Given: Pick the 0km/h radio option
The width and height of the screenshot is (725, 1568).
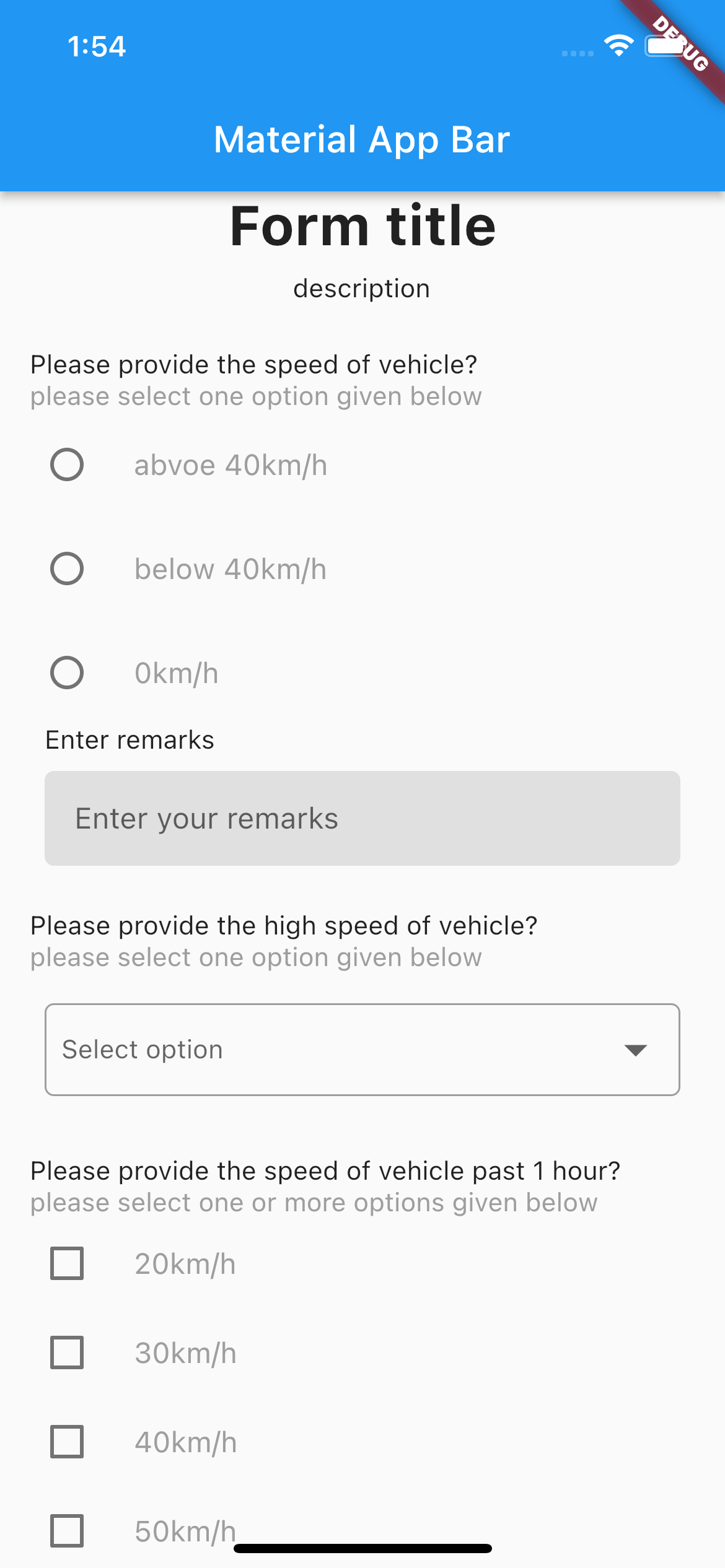Looking at the screenshot, I should [67, 673].
